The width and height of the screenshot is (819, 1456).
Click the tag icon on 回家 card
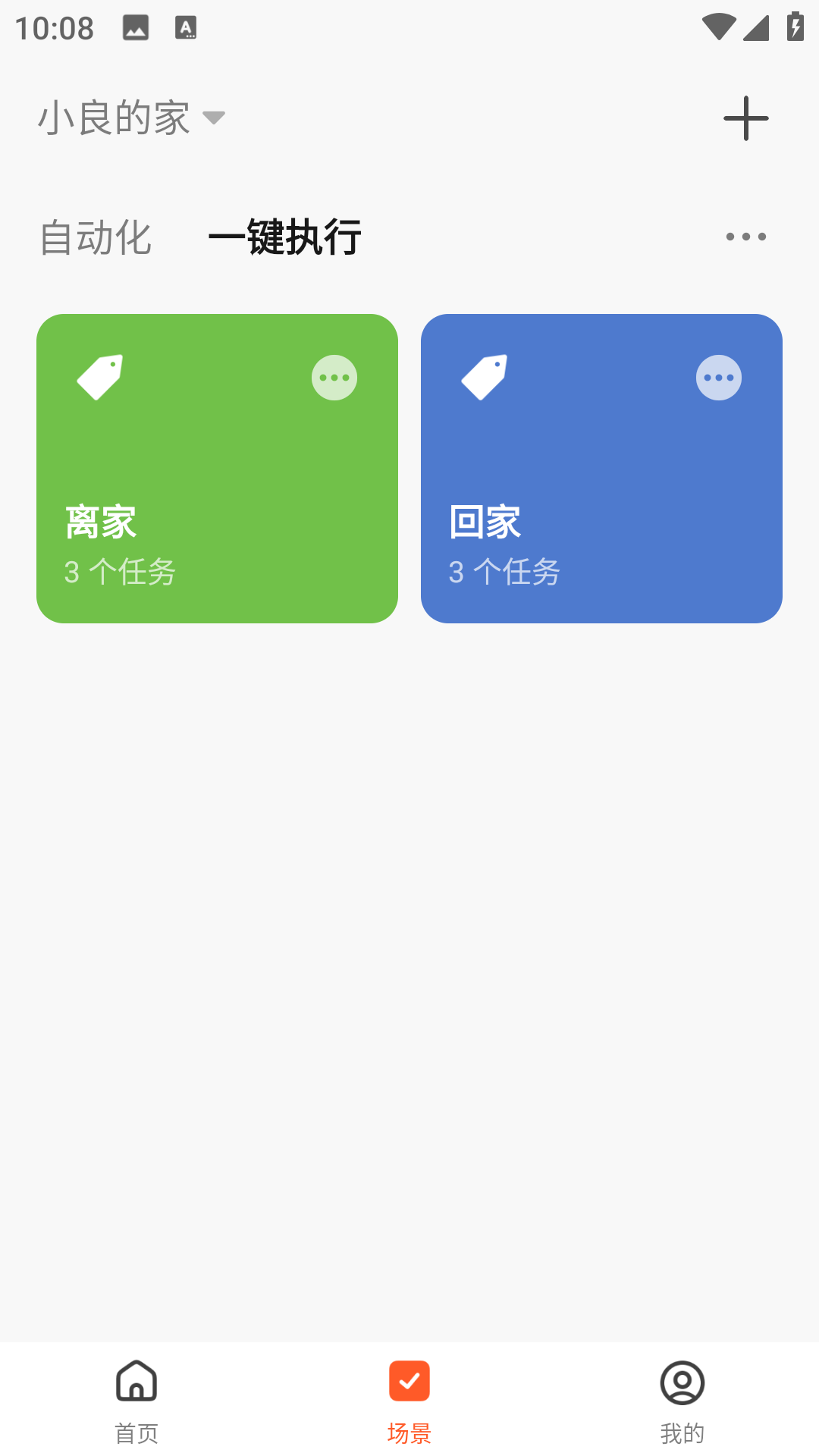[485, 377]
